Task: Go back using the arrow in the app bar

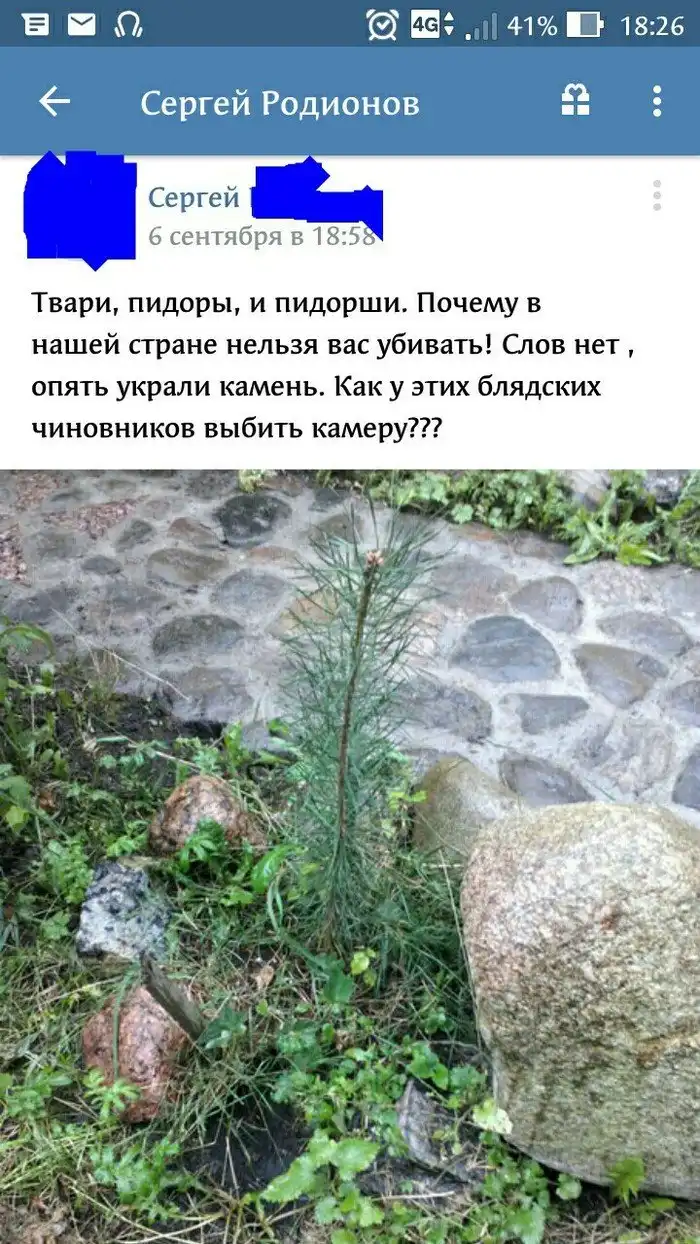Action: tap(54, 102)
